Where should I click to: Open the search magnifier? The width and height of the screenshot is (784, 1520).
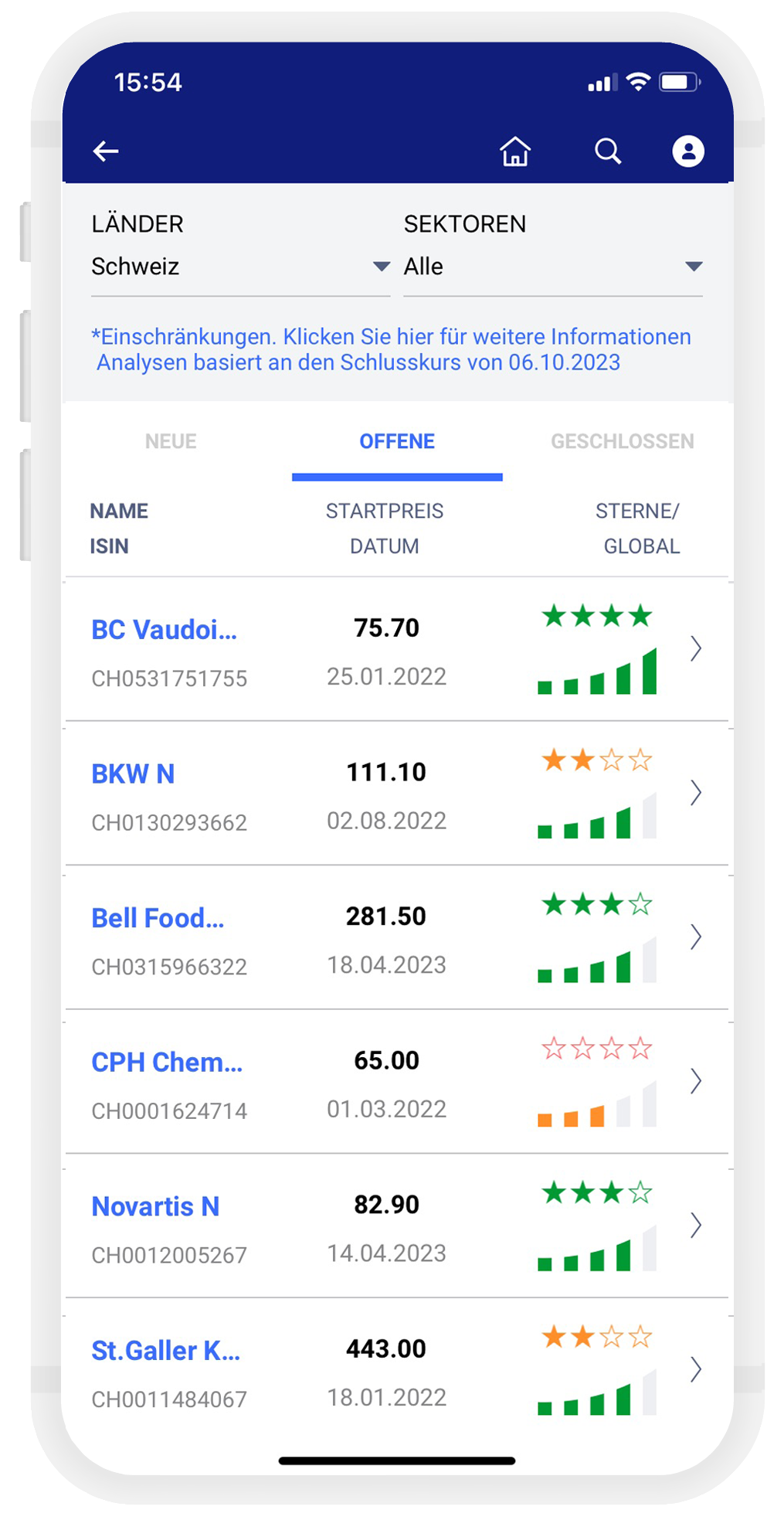pyautogui.click(x=608, y=151)
